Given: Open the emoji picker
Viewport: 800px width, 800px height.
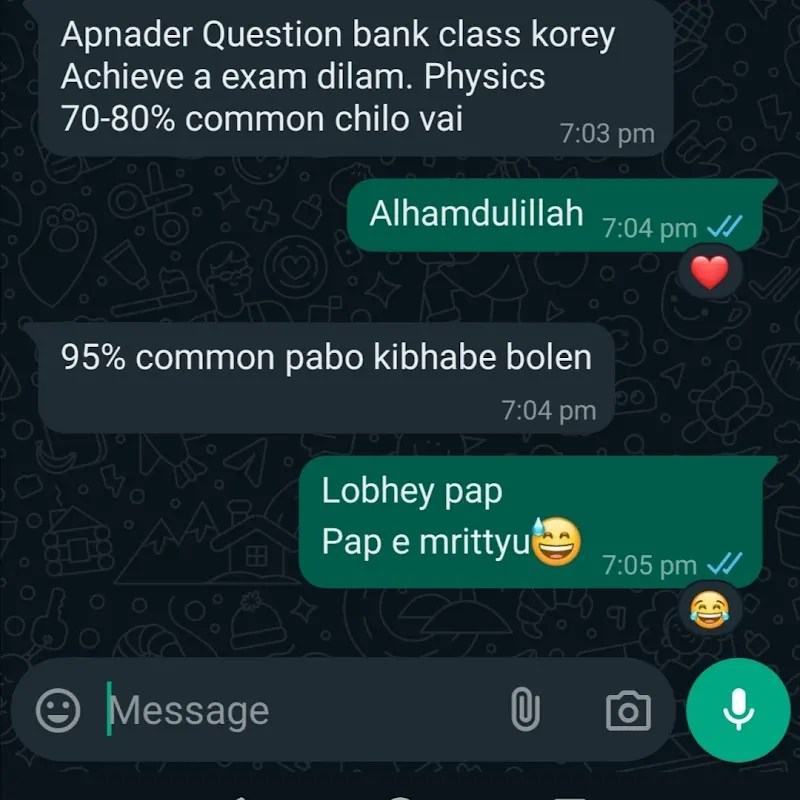Looking at the screenshot, I should pyautogui.click(x=58, y=710).
